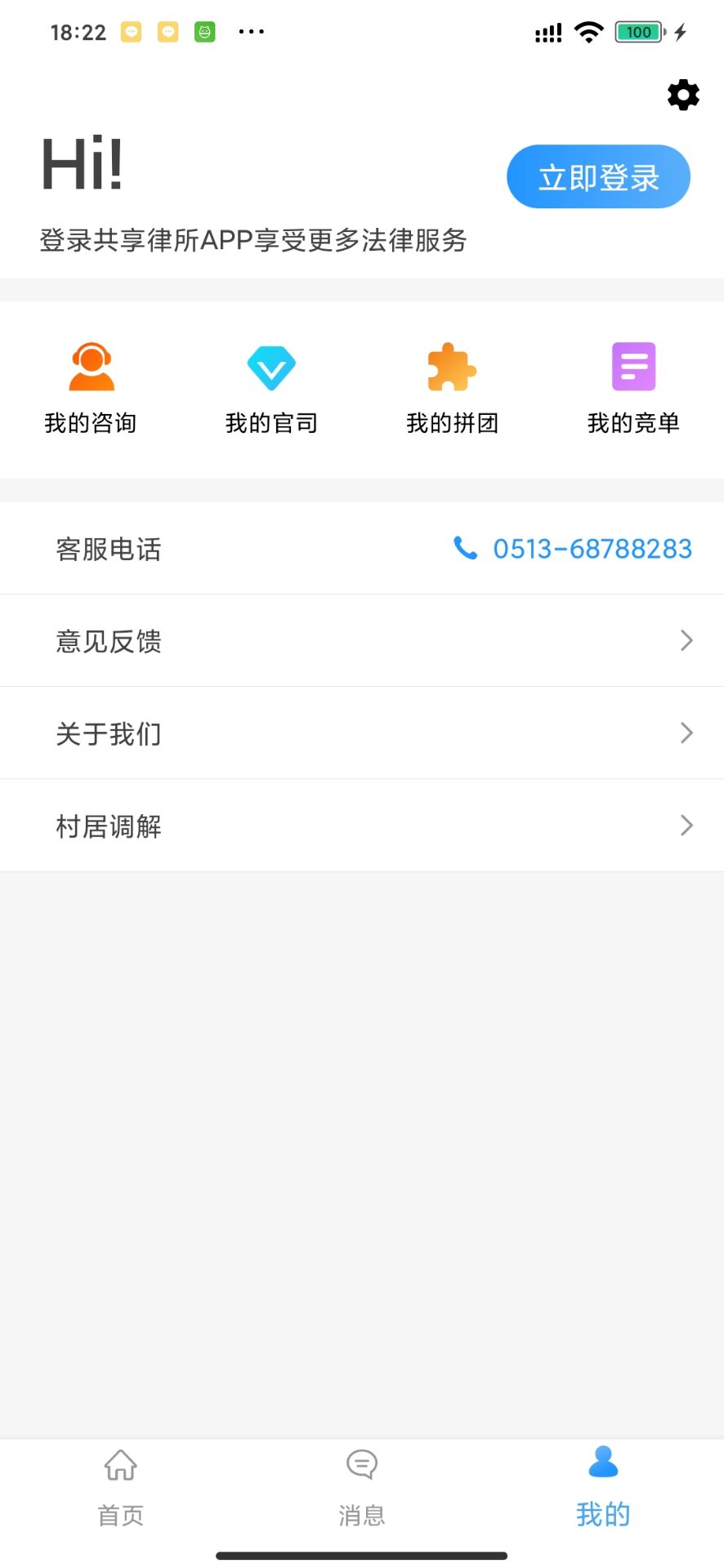Open 我的拼团 (My Group Buys)

click(x=452, y=385)
